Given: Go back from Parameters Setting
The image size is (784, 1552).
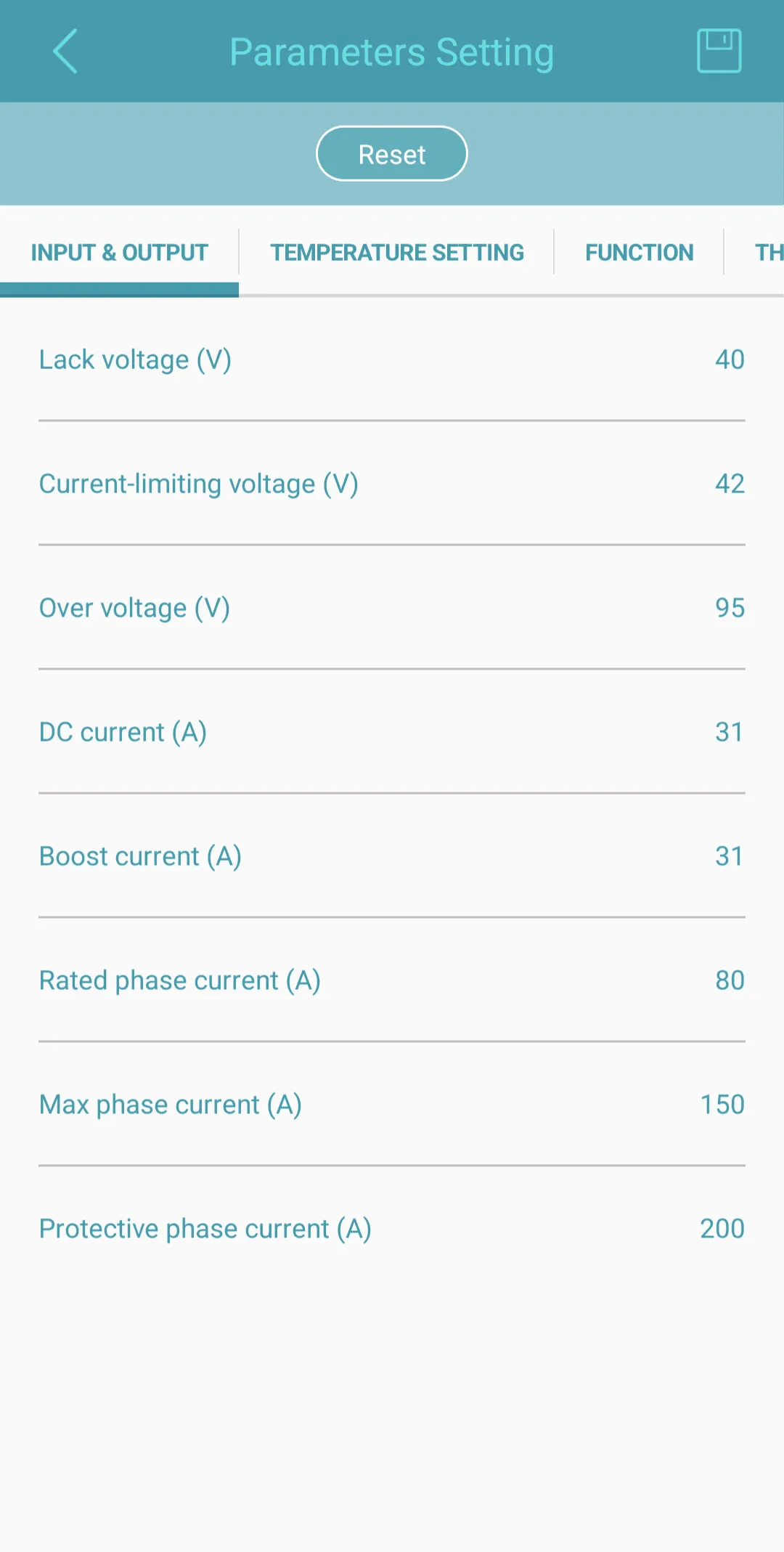Looking at the screenshot, I should coord(65,52).
